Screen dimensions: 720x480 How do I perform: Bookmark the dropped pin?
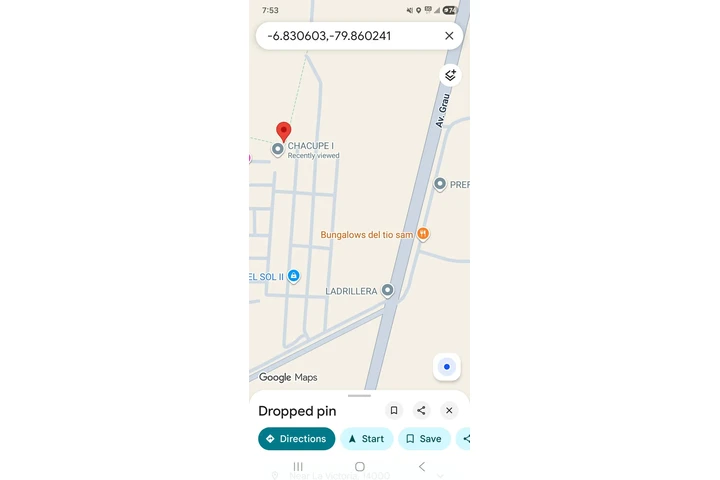[394, 411]
